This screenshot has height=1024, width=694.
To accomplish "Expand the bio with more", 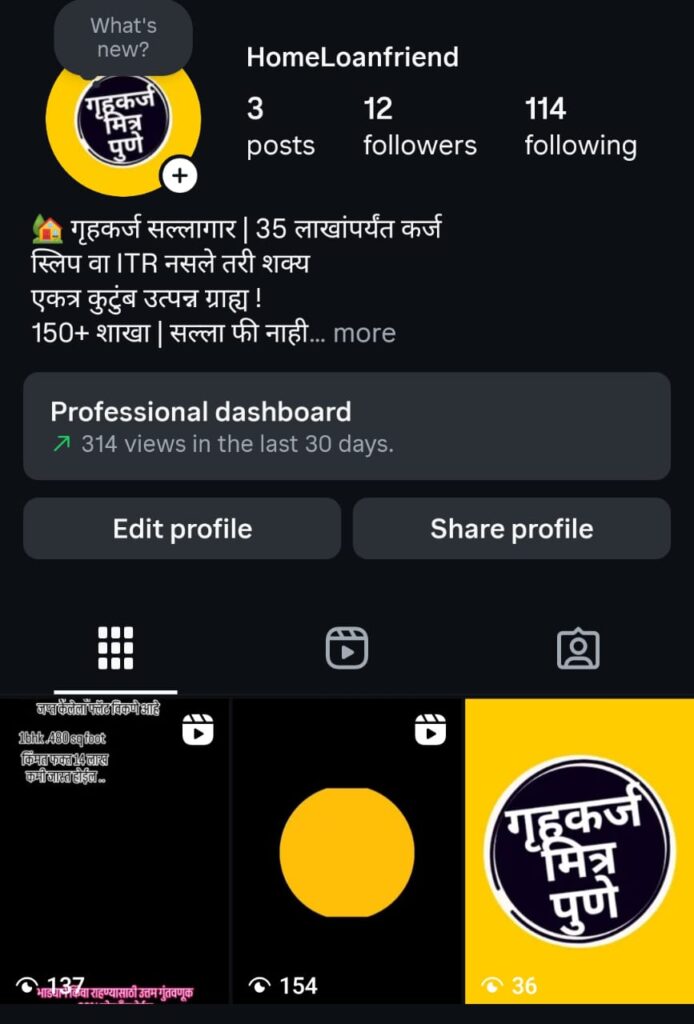I will (x=364, y=333).
